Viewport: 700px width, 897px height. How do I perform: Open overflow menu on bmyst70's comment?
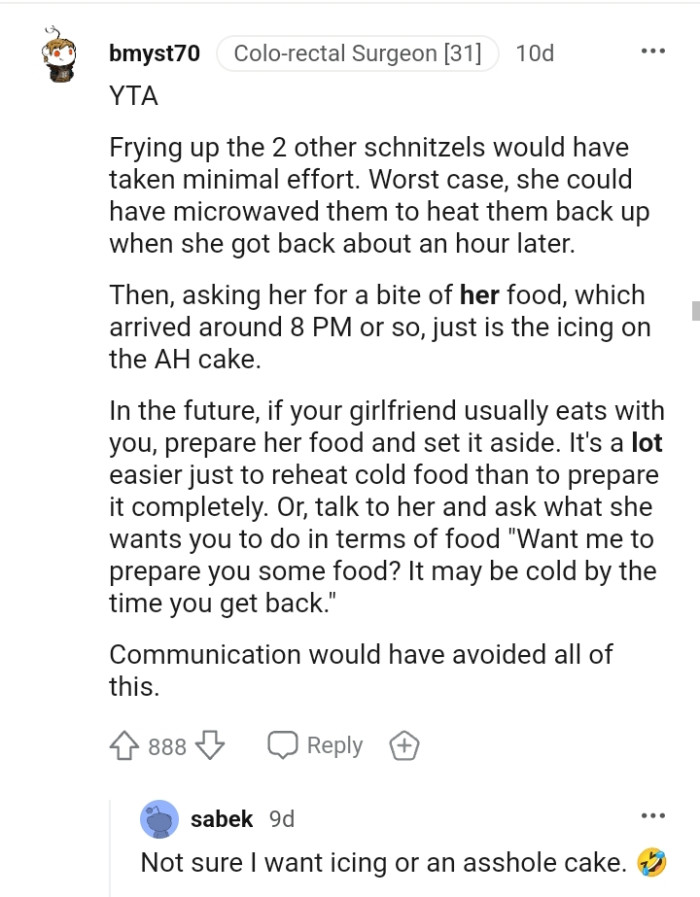652,52
